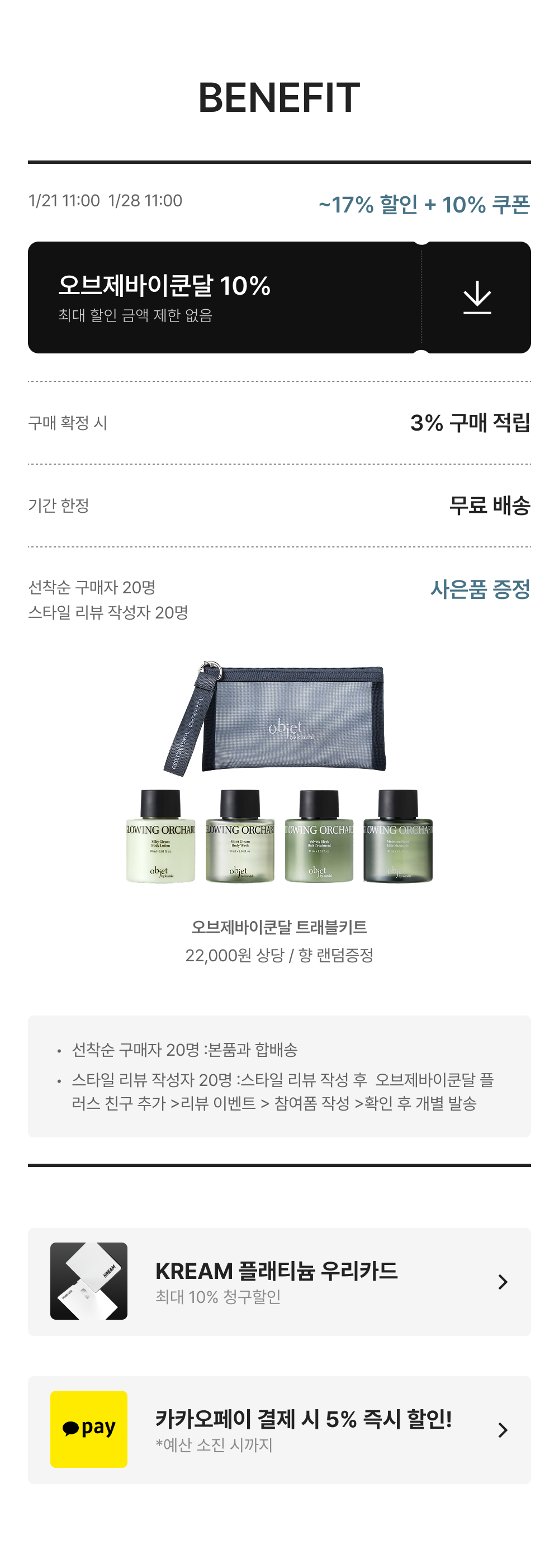Open the KREAM 플래티늄 우리카드 offer

(x=279, y=1281)
